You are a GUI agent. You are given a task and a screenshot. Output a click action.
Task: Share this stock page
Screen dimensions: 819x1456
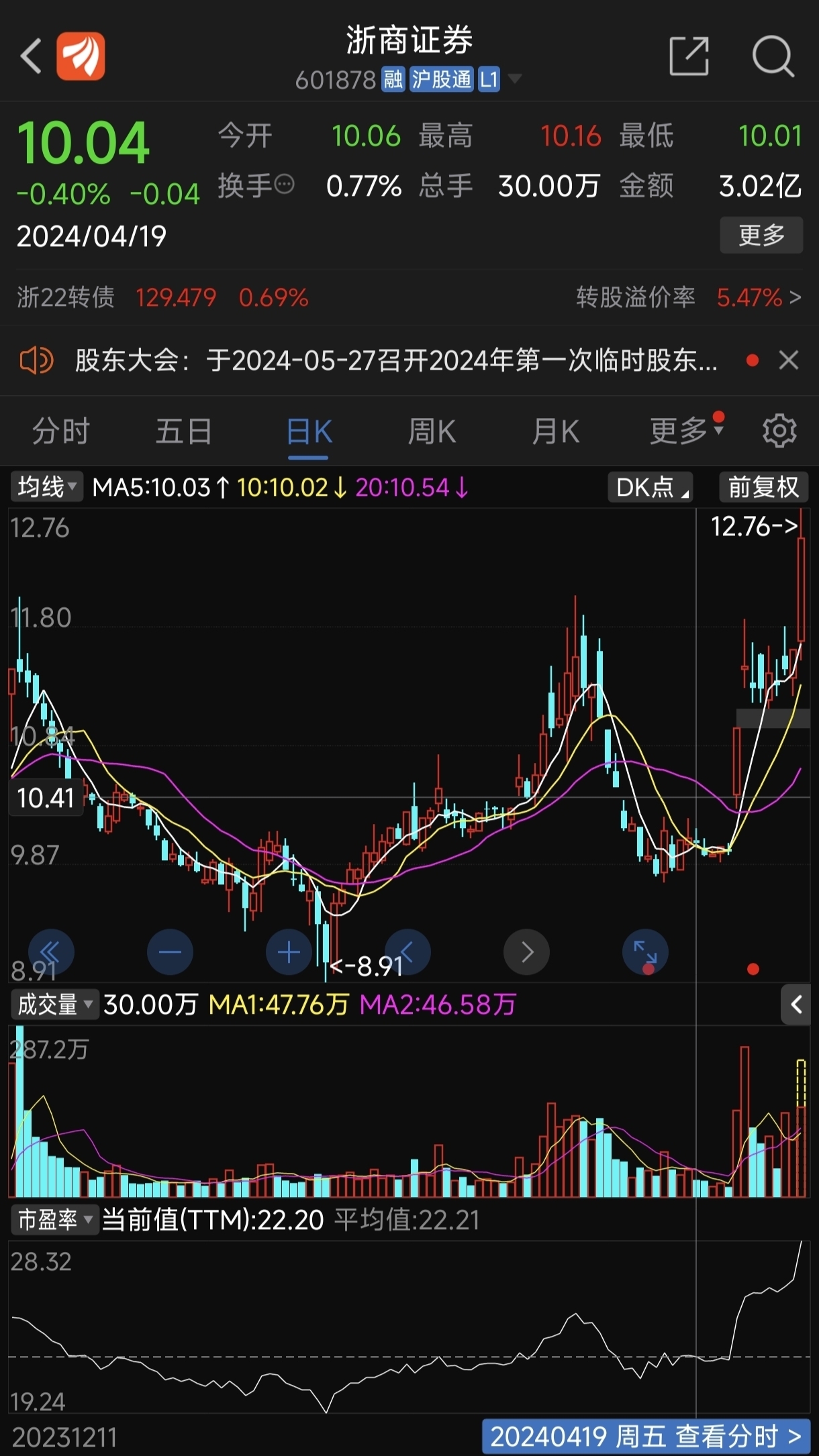(x=689, y=56)
